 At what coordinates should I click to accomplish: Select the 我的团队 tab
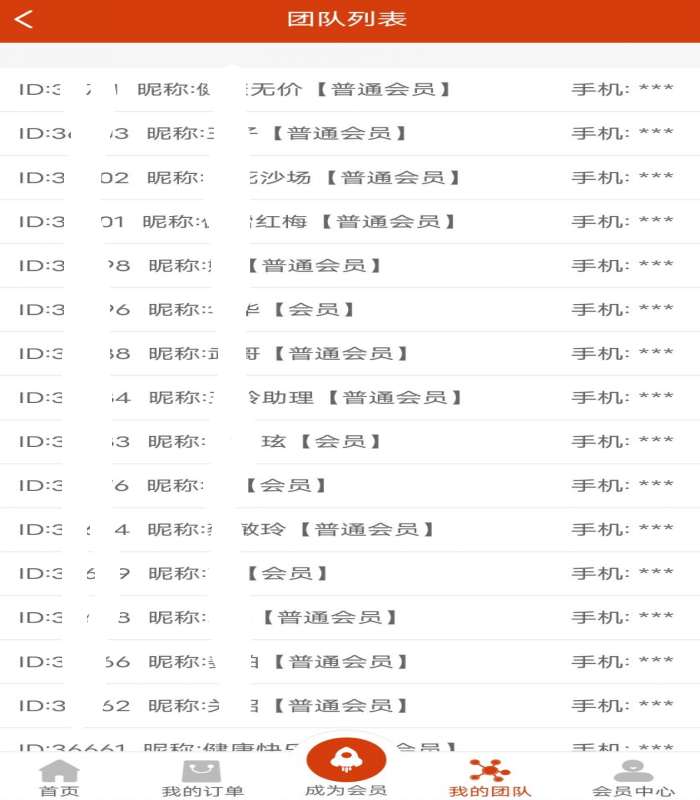(489, 778)
